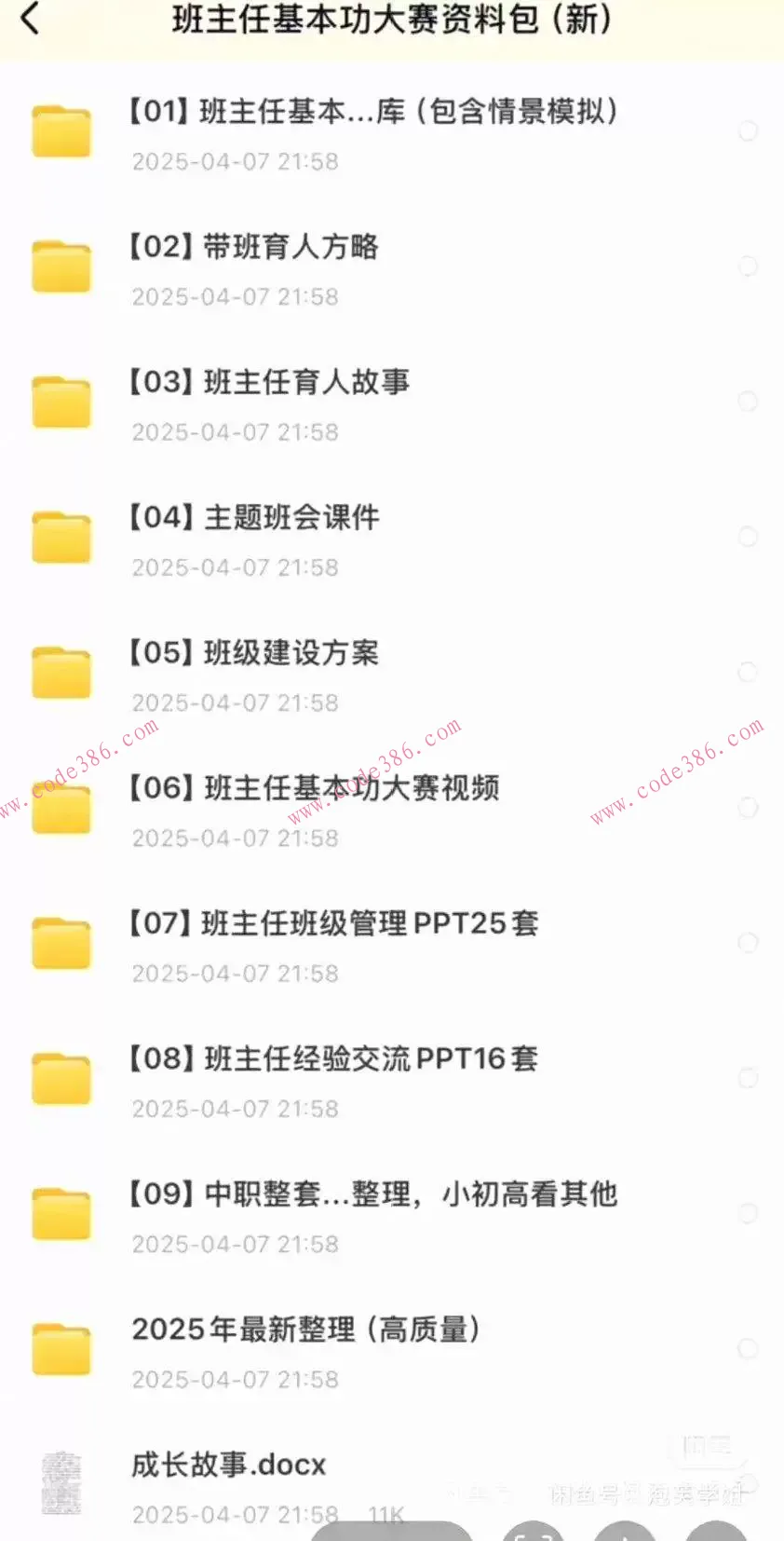Open folder 【01】班主任基本…库（包含情景模拟）
This screenshot has height=1541, width=784.
coord(372,113)
